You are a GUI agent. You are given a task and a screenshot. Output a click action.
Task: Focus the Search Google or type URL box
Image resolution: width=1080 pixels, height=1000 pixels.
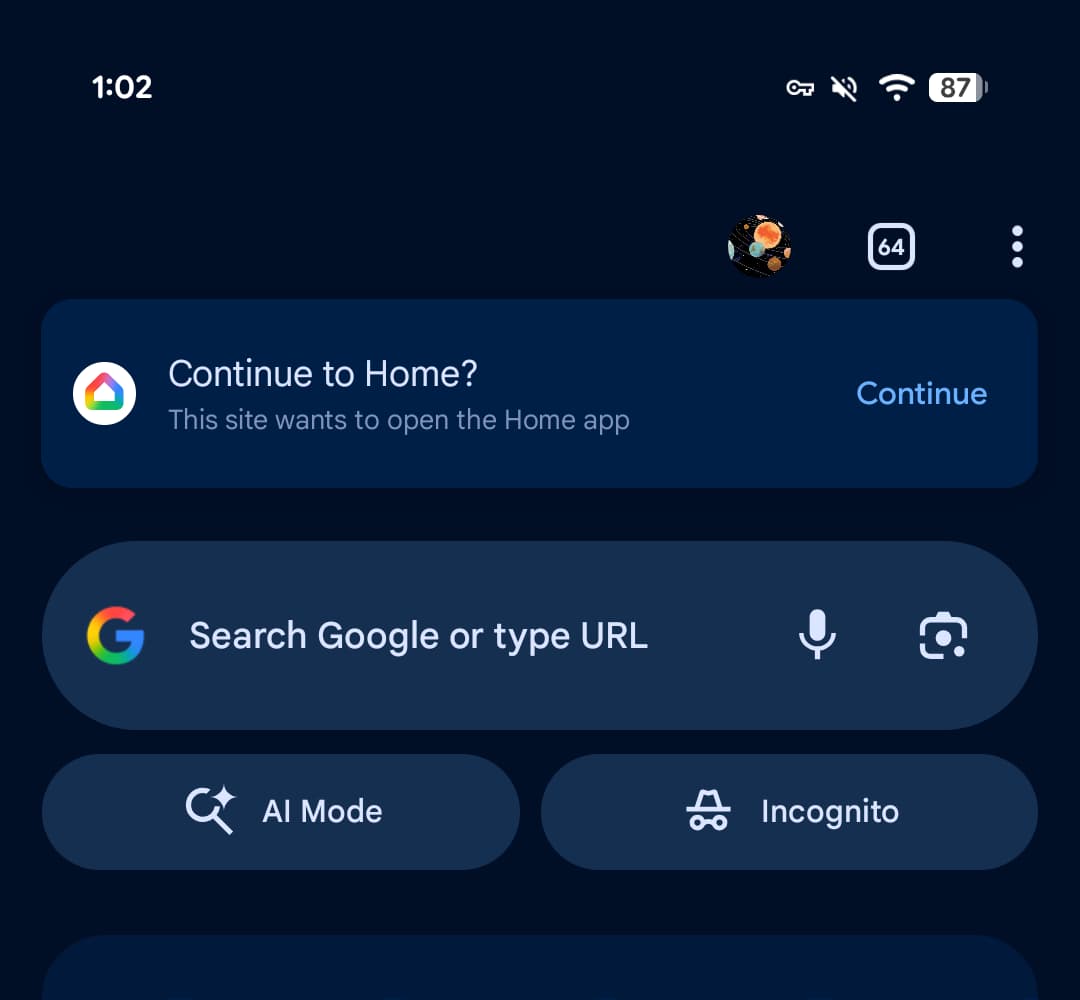coord(418,636)
